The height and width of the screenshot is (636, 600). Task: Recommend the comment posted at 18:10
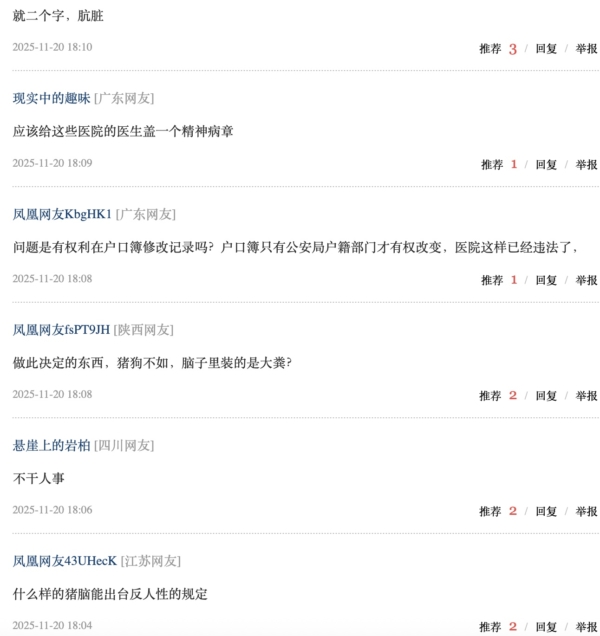coord(490,48)
